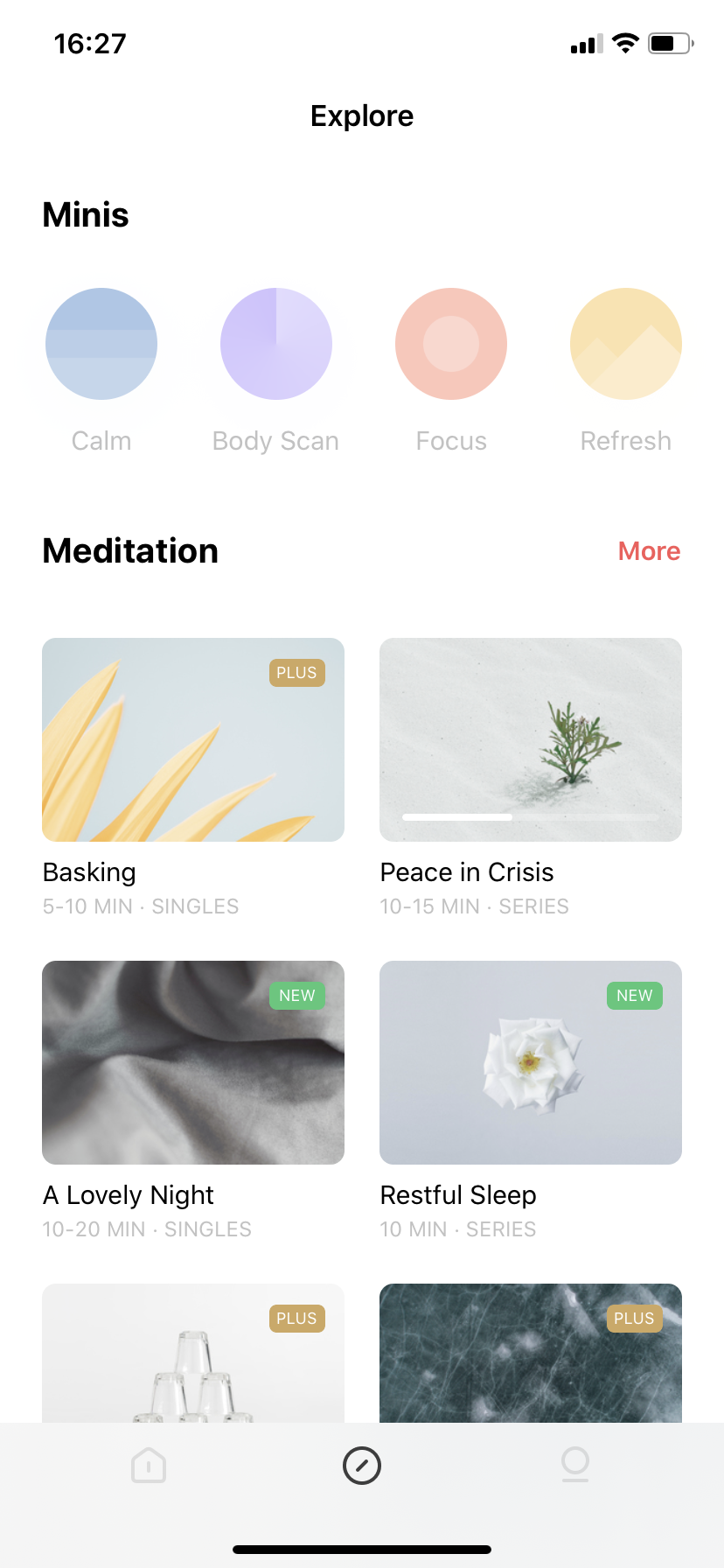Switch to the Home tab
The width and height of the screenshot is (724, 1568).
click(x=149, y=1465)
